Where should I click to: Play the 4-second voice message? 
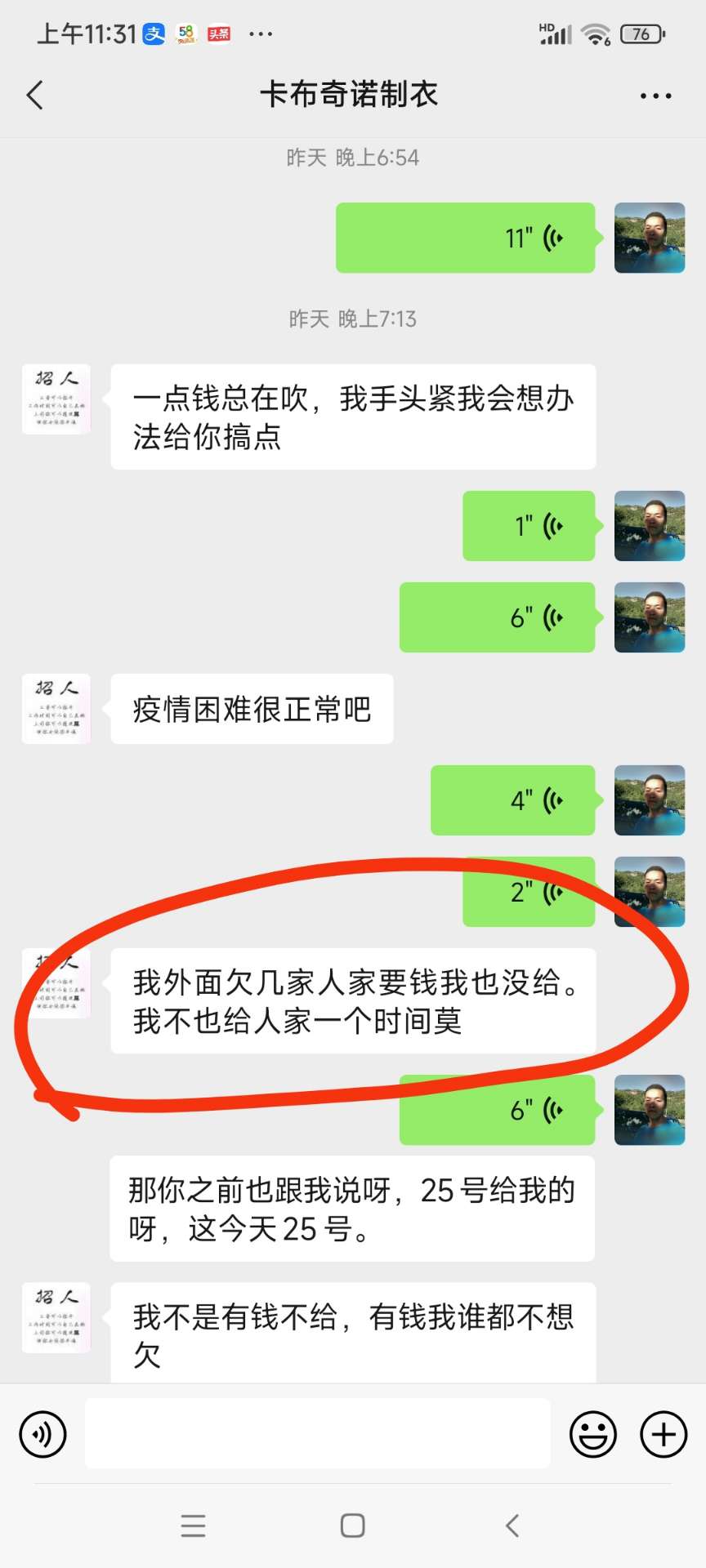click(x=512, y=800)
